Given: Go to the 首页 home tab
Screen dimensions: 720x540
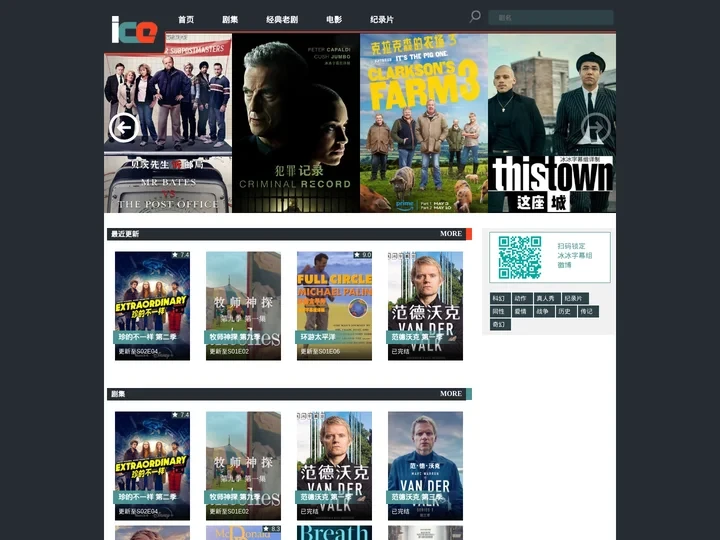Looking at the screenshot, I should pos(186,20).
